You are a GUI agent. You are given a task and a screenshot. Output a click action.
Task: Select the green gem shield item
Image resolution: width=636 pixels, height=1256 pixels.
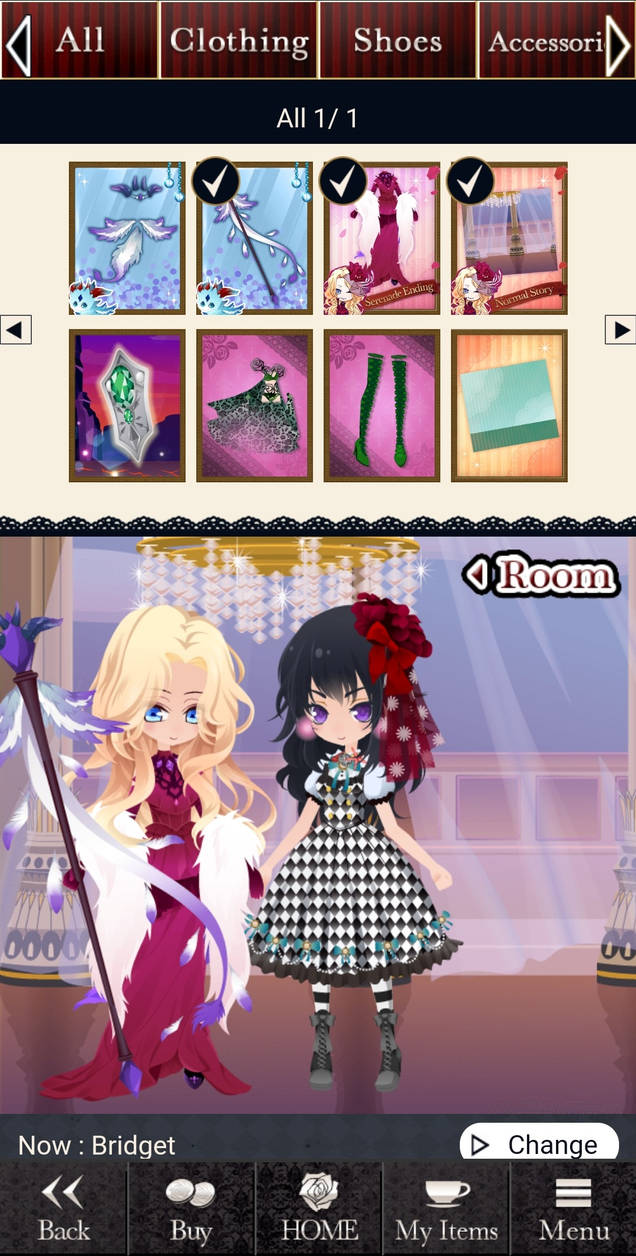pyautogui.click(x=127, y=406)
